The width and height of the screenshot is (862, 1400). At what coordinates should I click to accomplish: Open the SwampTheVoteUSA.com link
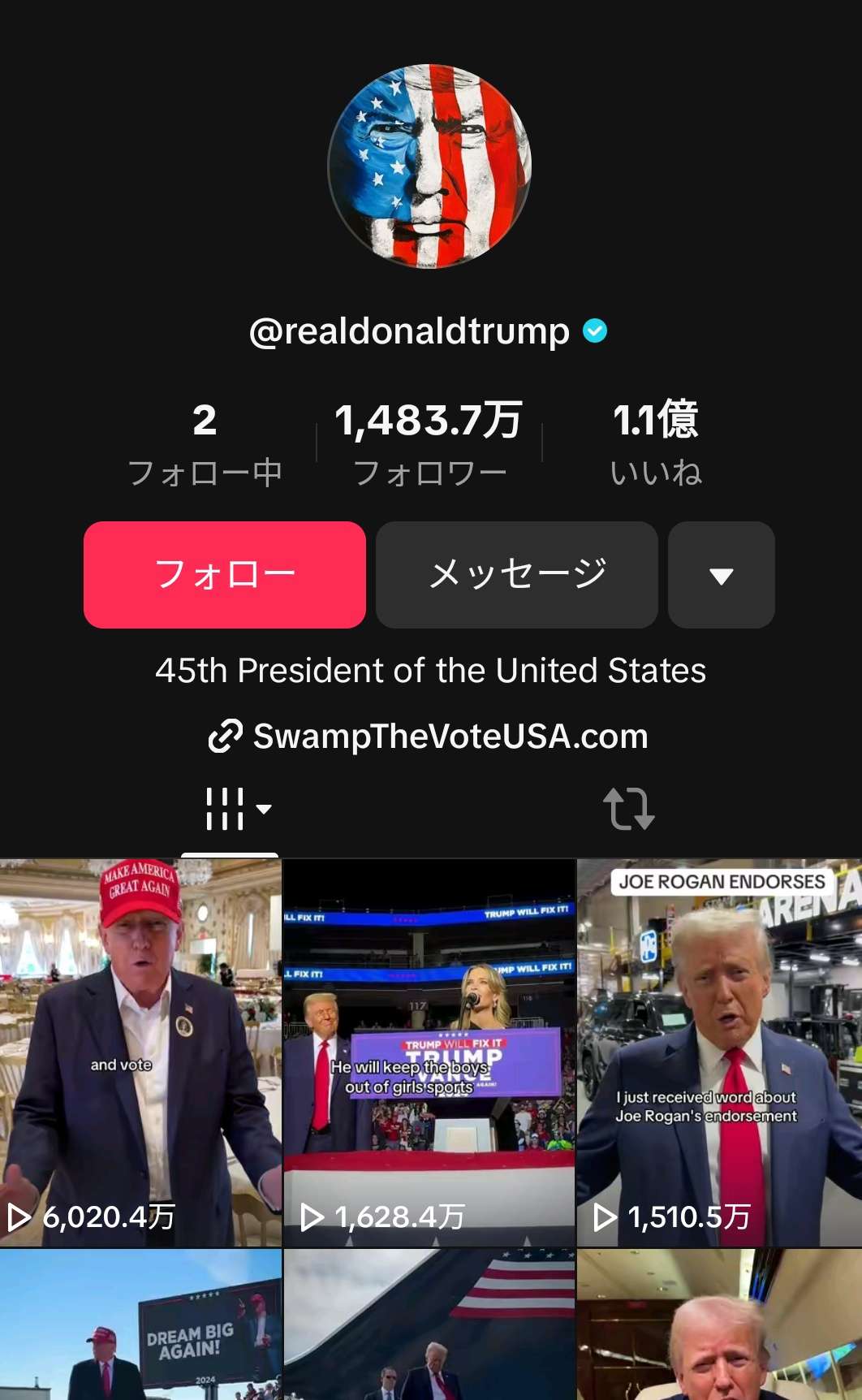click(x=430, y=737)
